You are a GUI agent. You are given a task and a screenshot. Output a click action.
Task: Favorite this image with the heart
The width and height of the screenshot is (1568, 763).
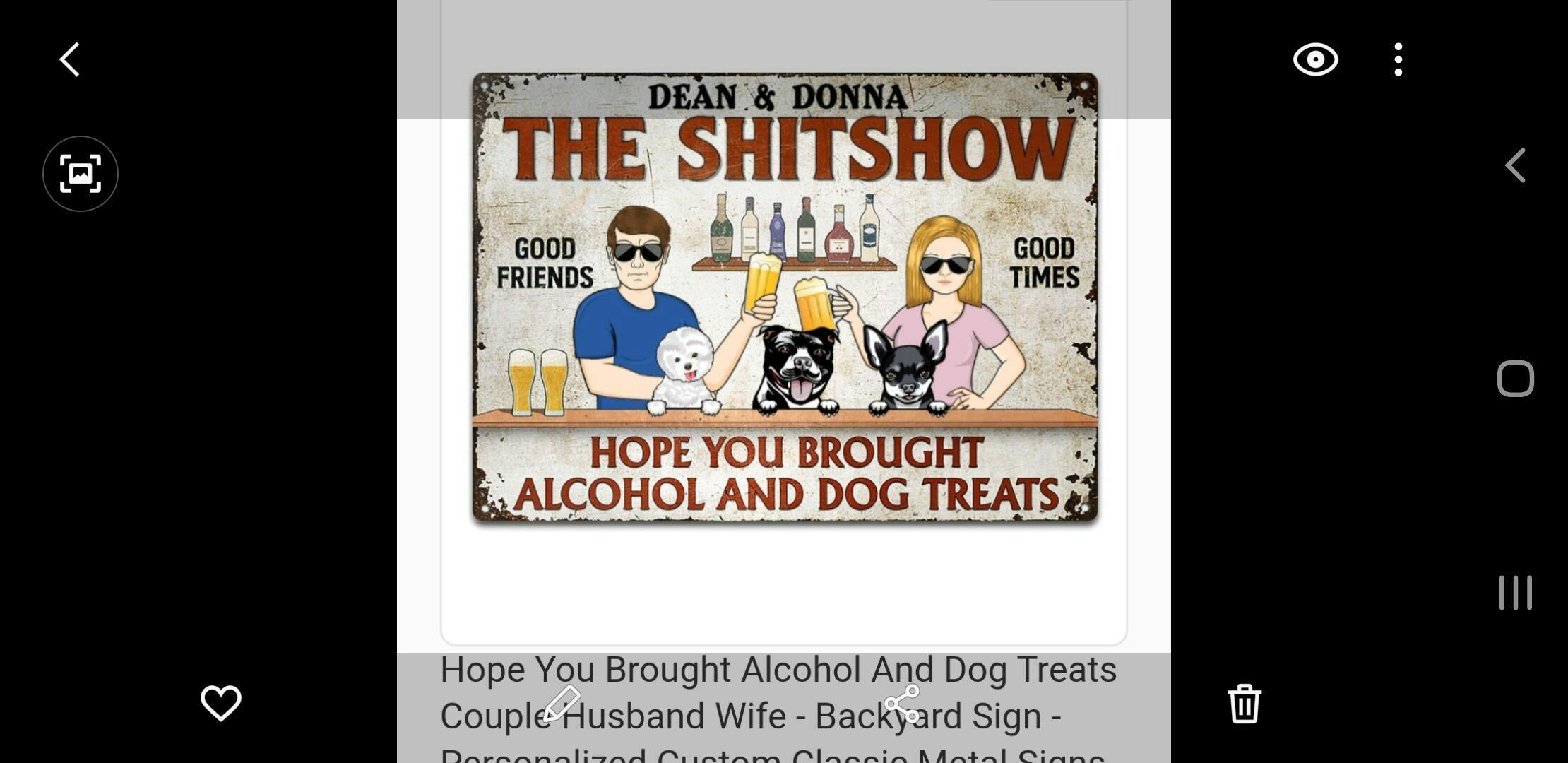[220, 703]
